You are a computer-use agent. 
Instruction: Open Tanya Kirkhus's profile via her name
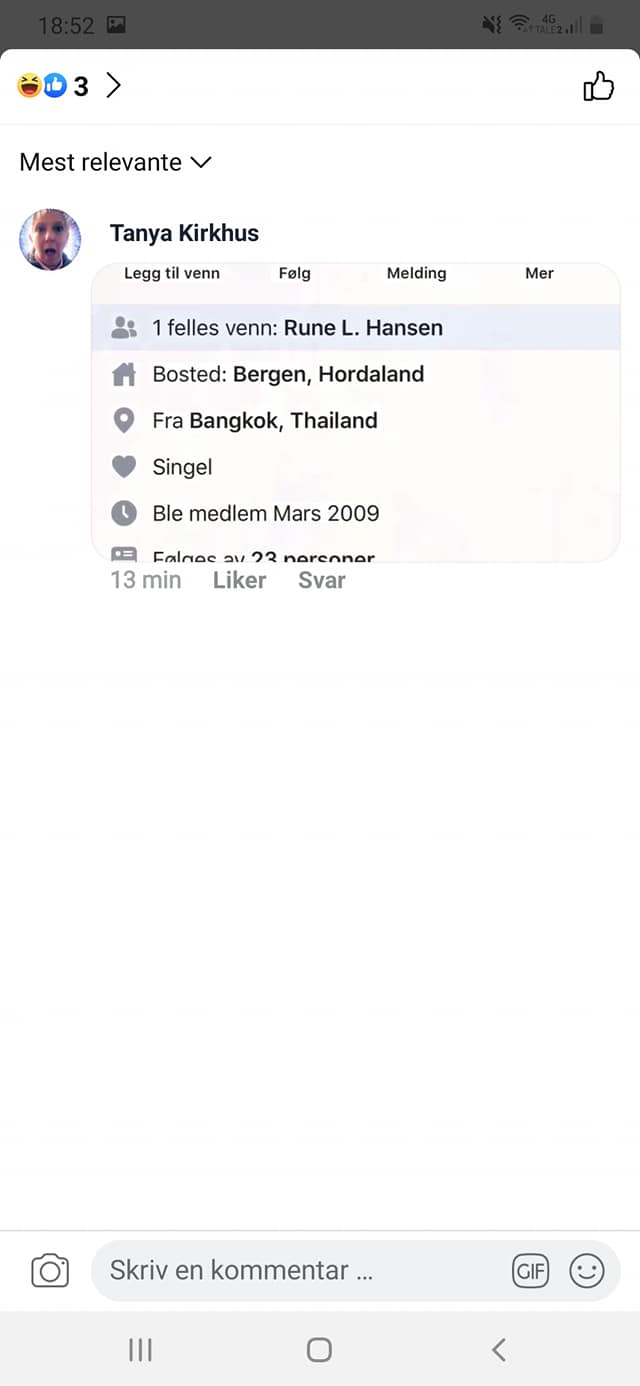[184, 233]
